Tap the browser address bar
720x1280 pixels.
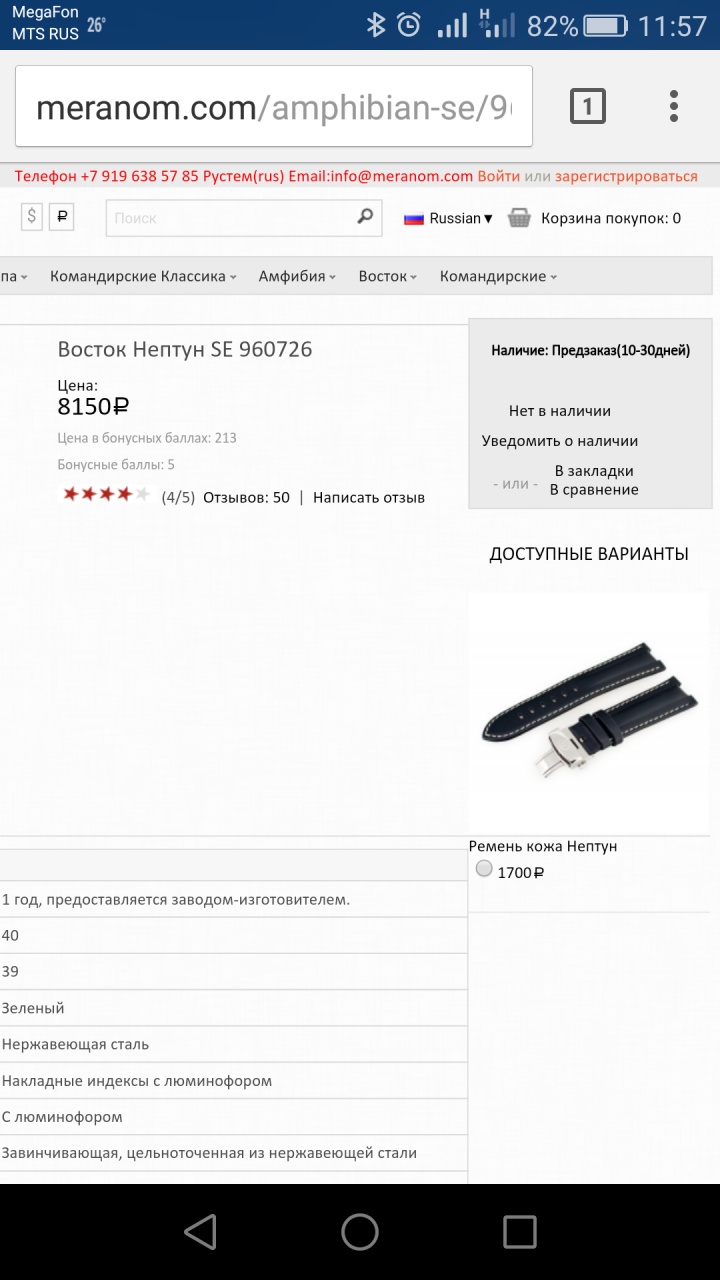click(x=272, y=107)
